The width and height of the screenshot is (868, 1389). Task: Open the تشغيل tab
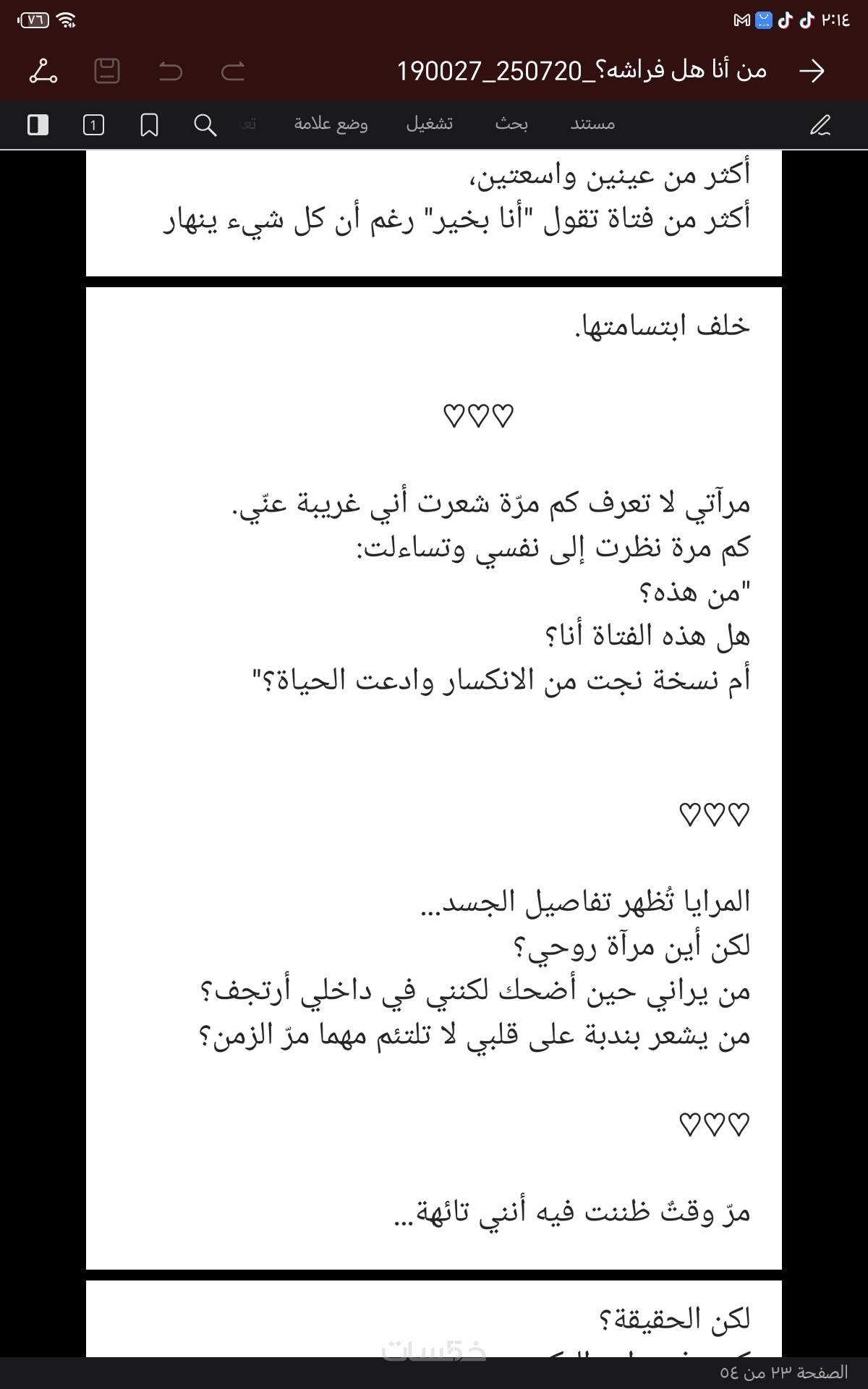pos(430,124)
